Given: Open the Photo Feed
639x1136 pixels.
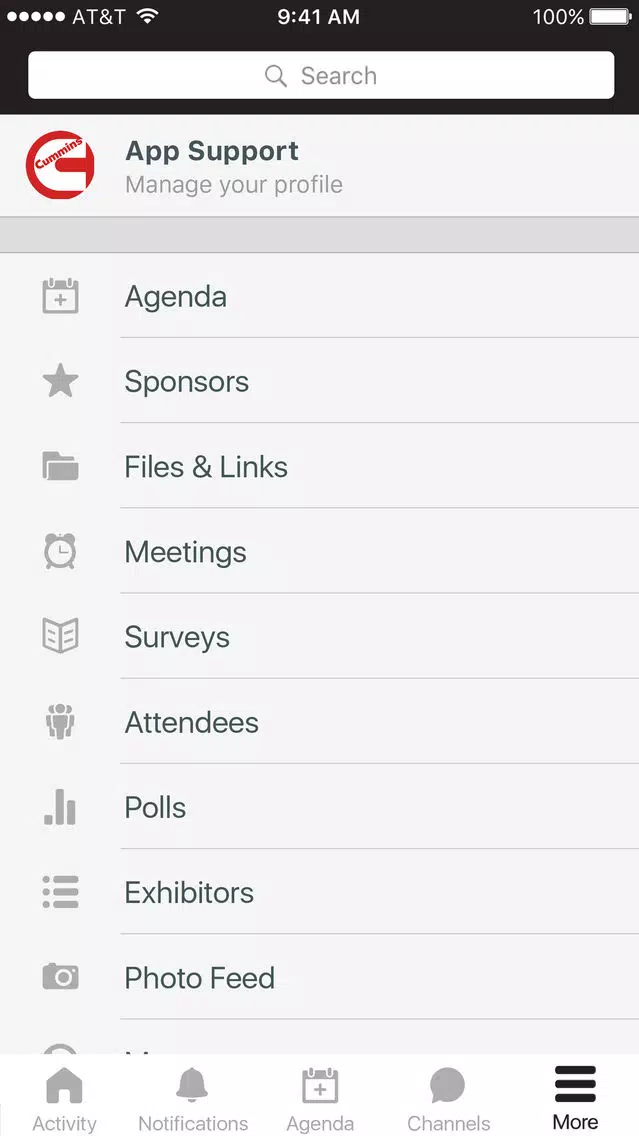Looking at the screenshot, I should 320,977.
